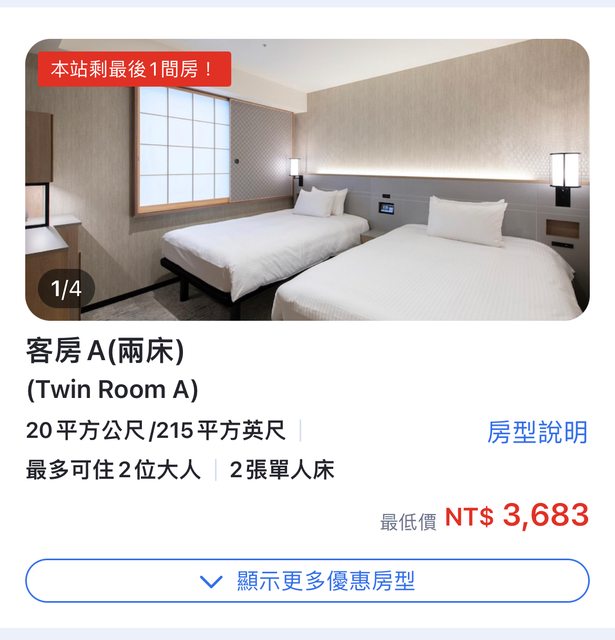Open the Twin Room A photo gallery
The height and width of the screenshot is (640, 615).
[307, 180]
